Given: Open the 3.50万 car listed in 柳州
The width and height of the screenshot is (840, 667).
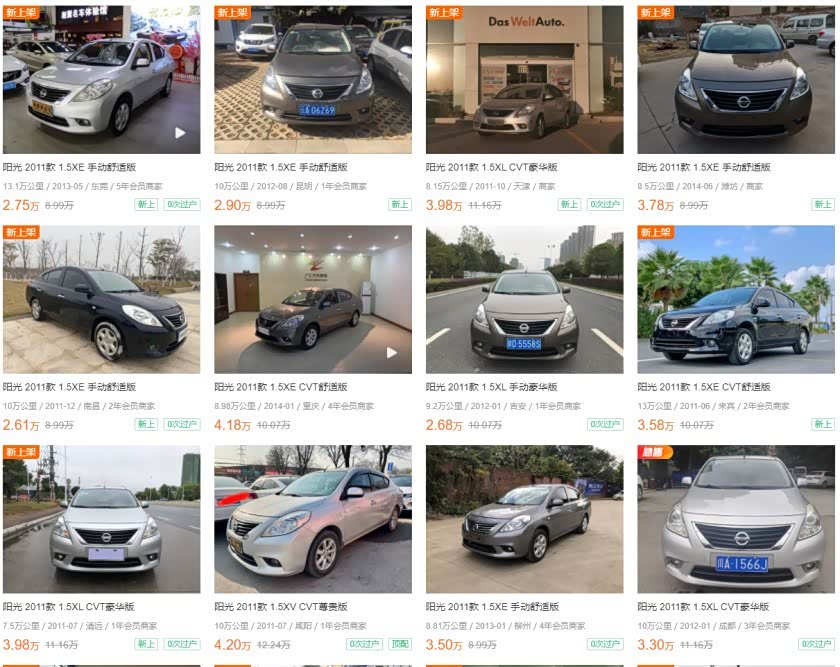Looking at the screenshot, I should pos(524,520).
